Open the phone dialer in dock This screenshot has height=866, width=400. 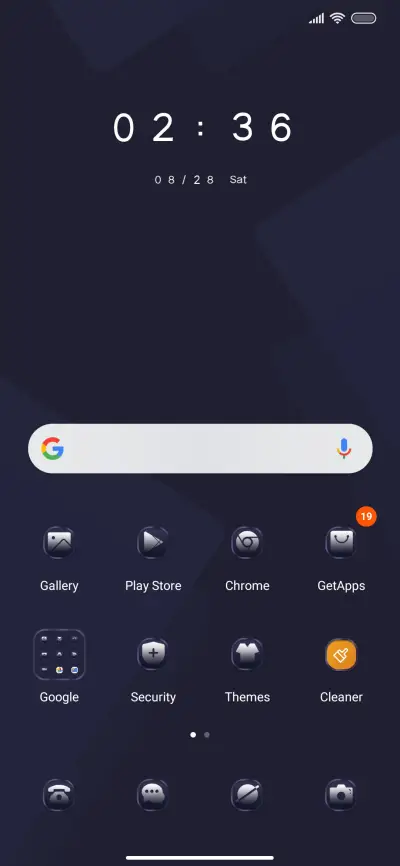[59, 795]
